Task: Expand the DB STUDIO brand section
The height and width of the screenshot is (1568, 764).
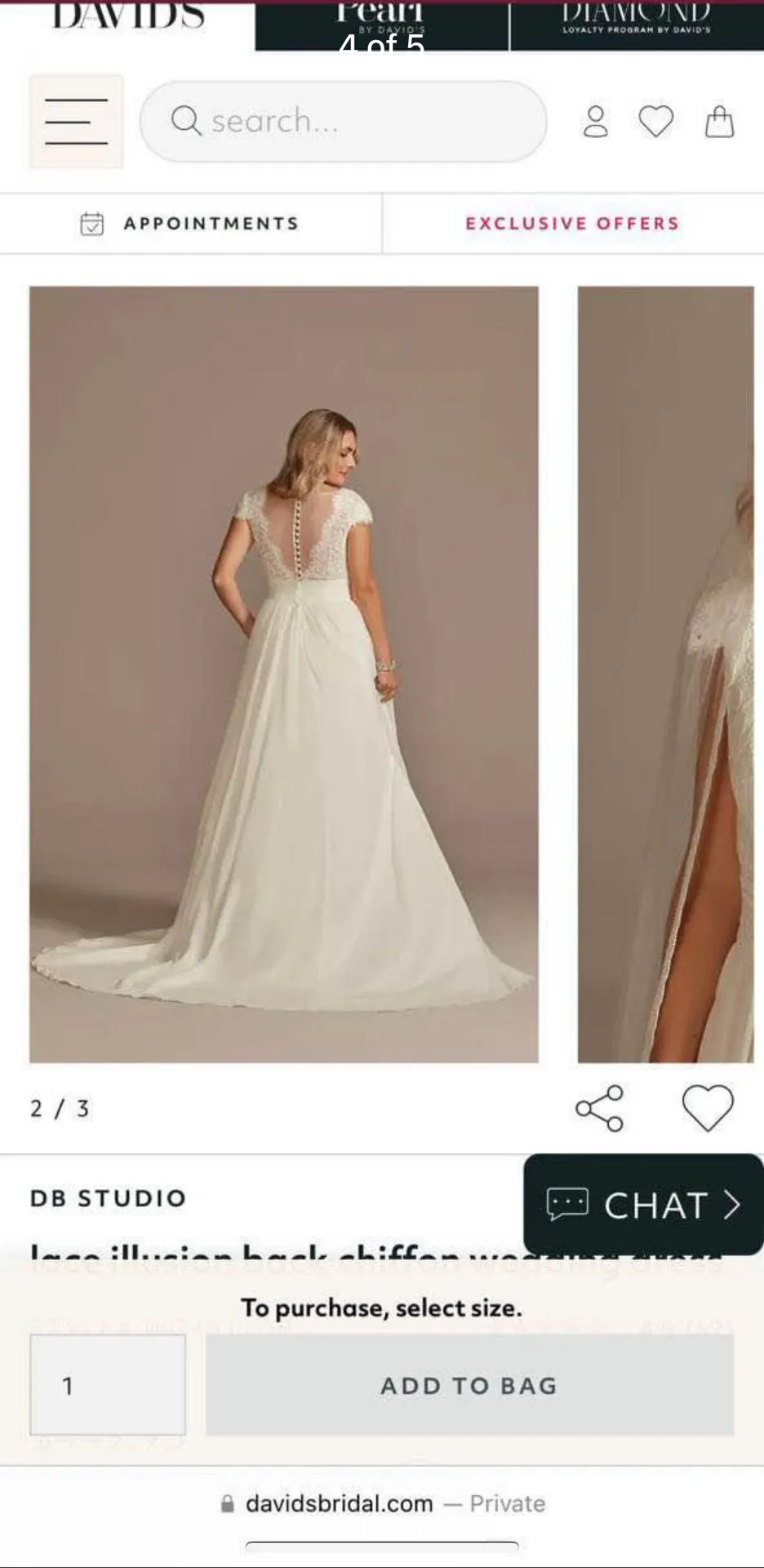Action: (107, 1198)
